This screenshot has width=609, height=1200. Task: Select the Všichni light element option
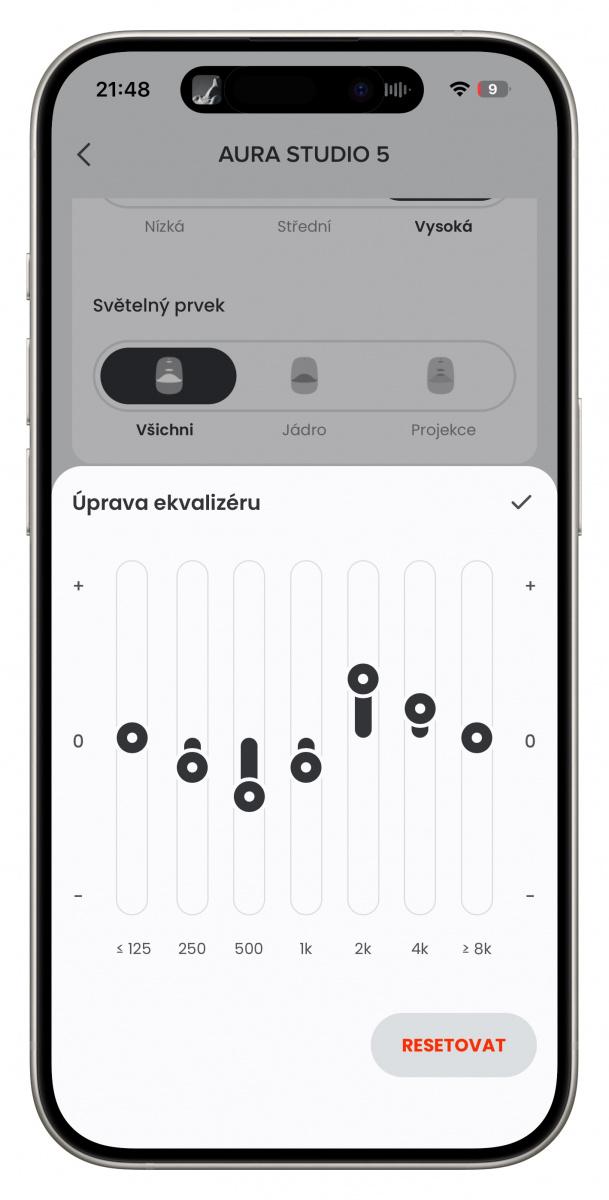point(168,376)
